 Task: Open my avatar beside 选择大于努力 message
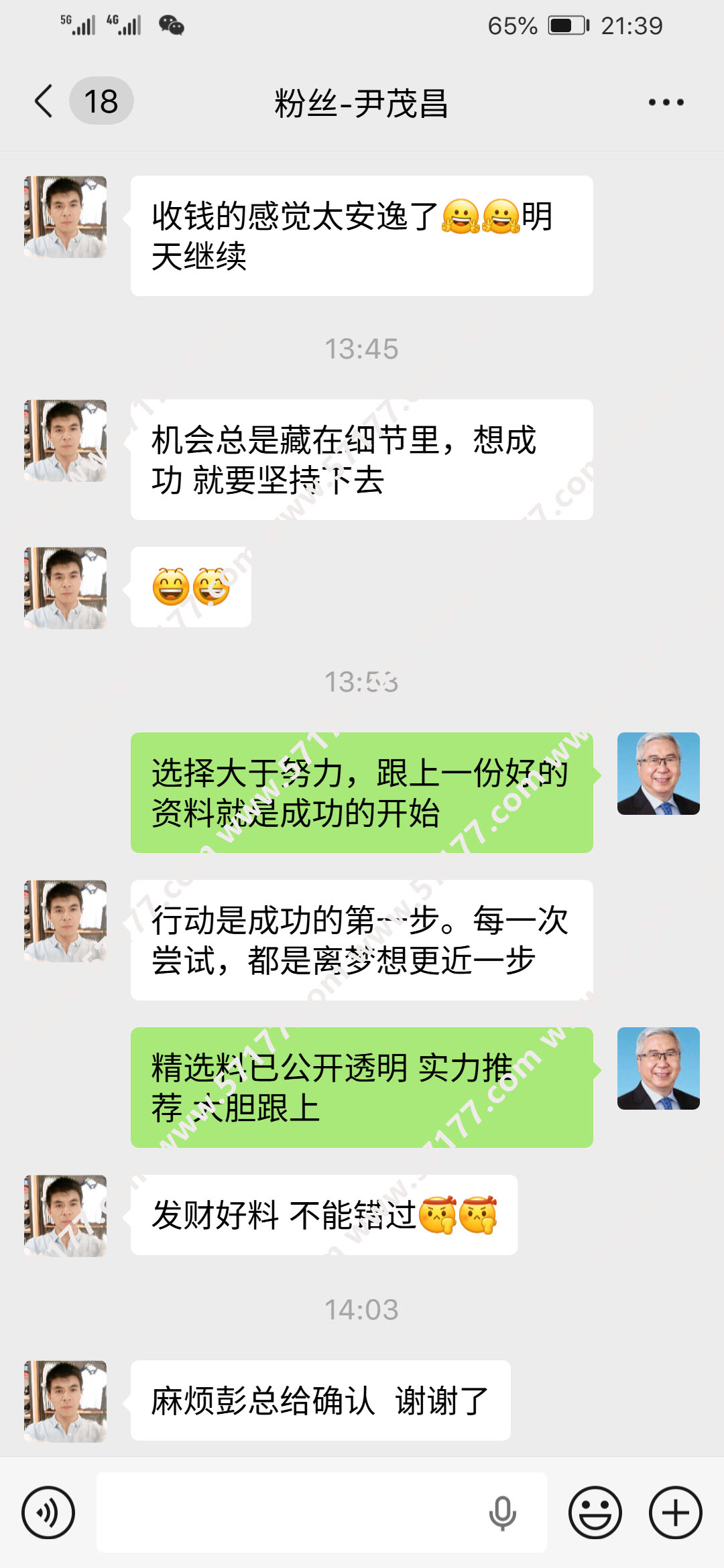[x=658, y=773]
